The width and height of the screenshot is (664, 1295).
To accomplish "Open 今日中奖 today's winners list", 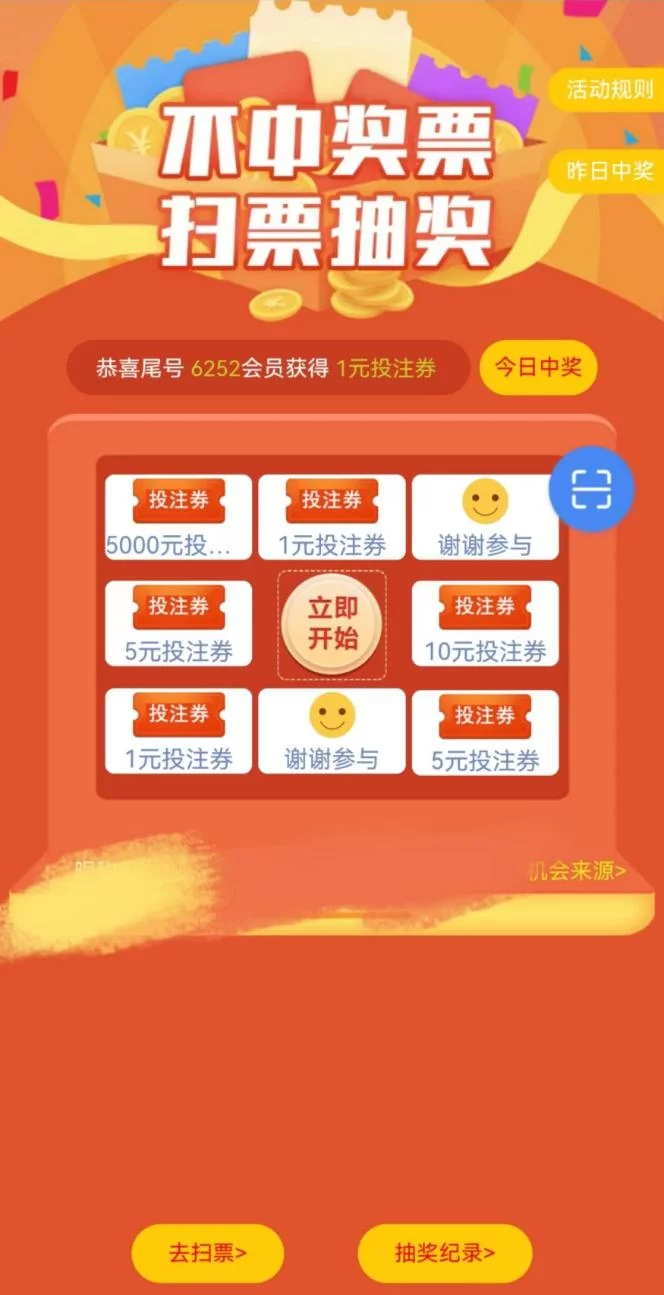I will click(538, 367).
